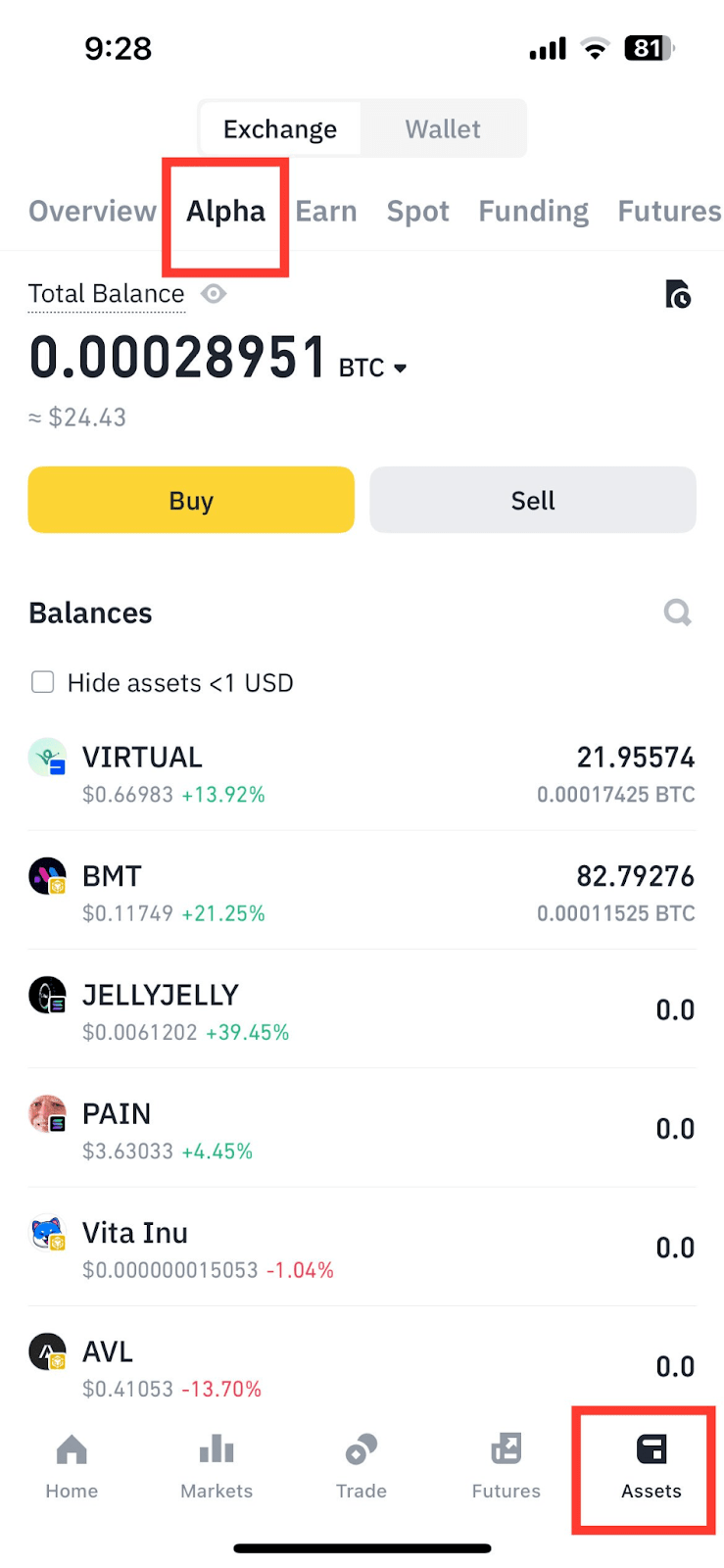Go to the Home tab
This screenshot has width=724, height=1568.
click(x=72, y=1466)
